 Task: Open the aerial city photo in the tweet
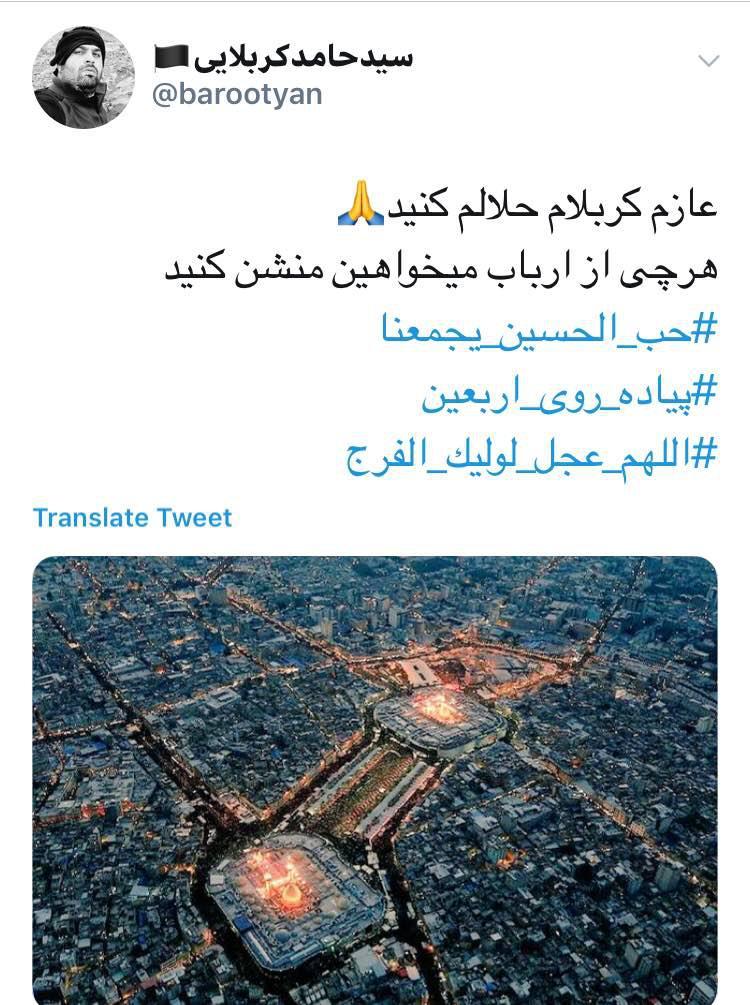[375, 780]
